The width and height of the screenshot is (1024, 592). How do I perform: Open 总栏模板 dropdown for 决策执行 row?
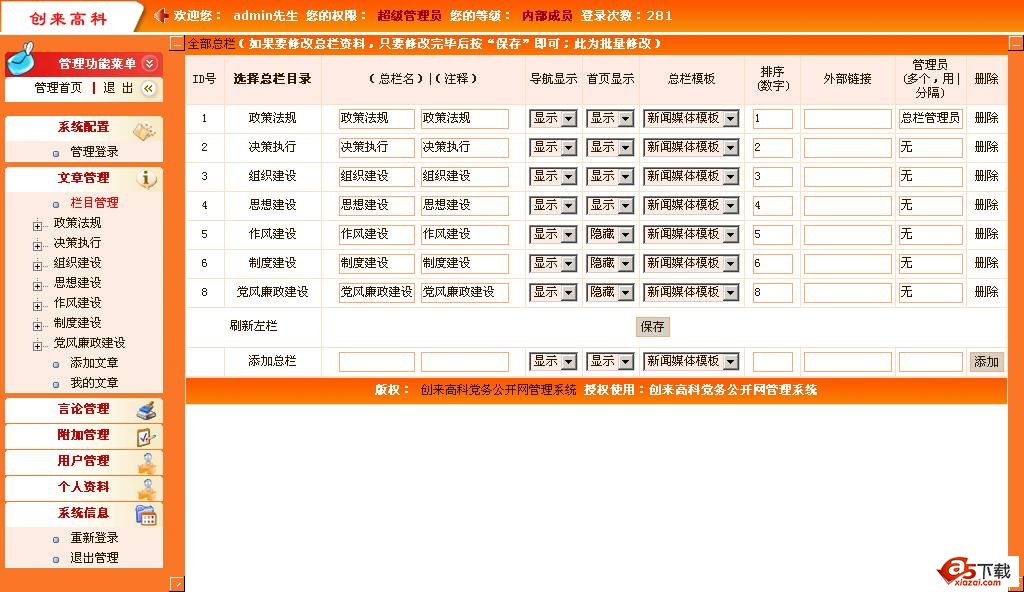690,147
